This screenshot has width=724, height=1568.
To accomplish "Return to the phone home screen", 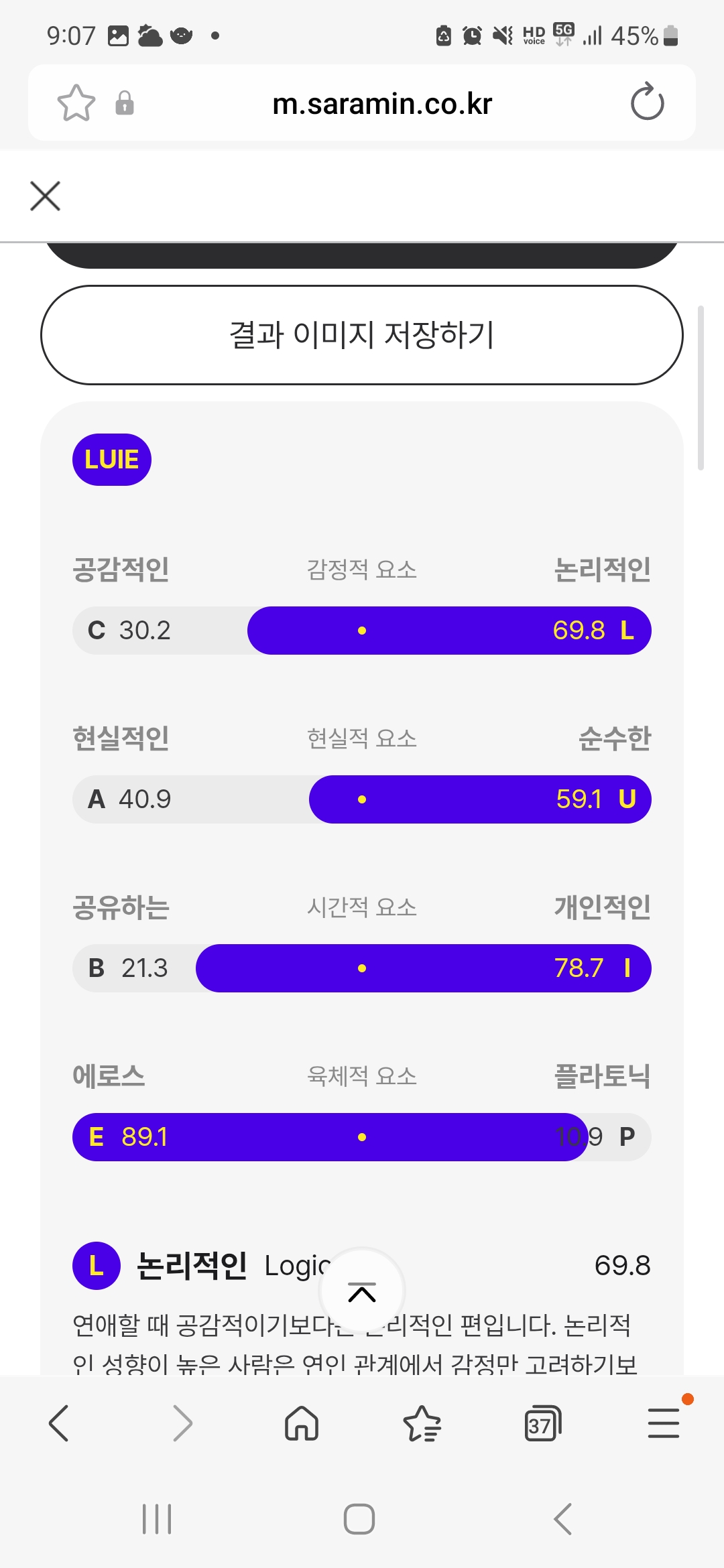I will click(x=359, y=1519).
